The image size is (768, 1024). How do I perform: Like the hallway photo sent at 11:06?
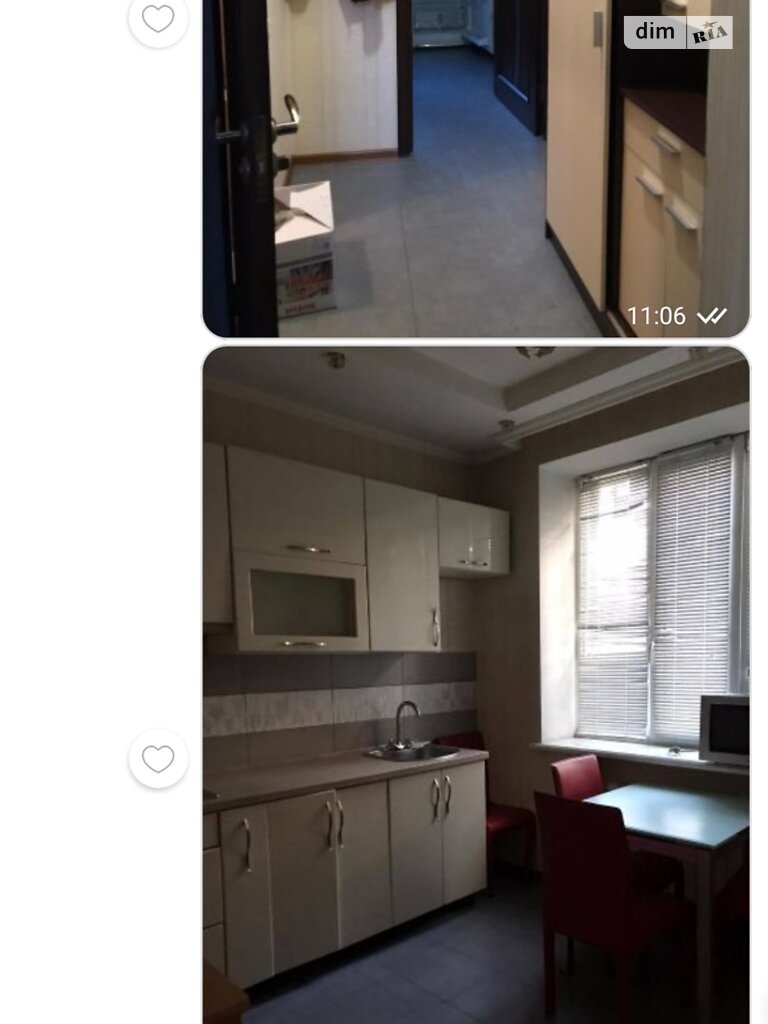(158, 18)
